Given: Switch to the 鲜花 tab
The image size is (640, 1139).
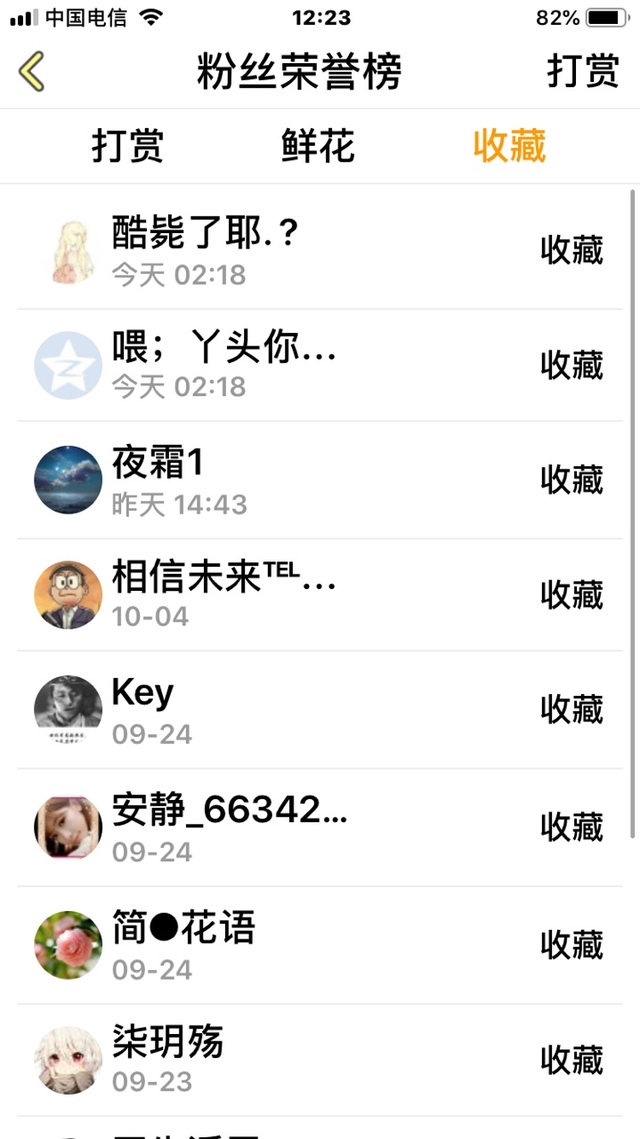Looking at the screenshot, I should [318, 146].
